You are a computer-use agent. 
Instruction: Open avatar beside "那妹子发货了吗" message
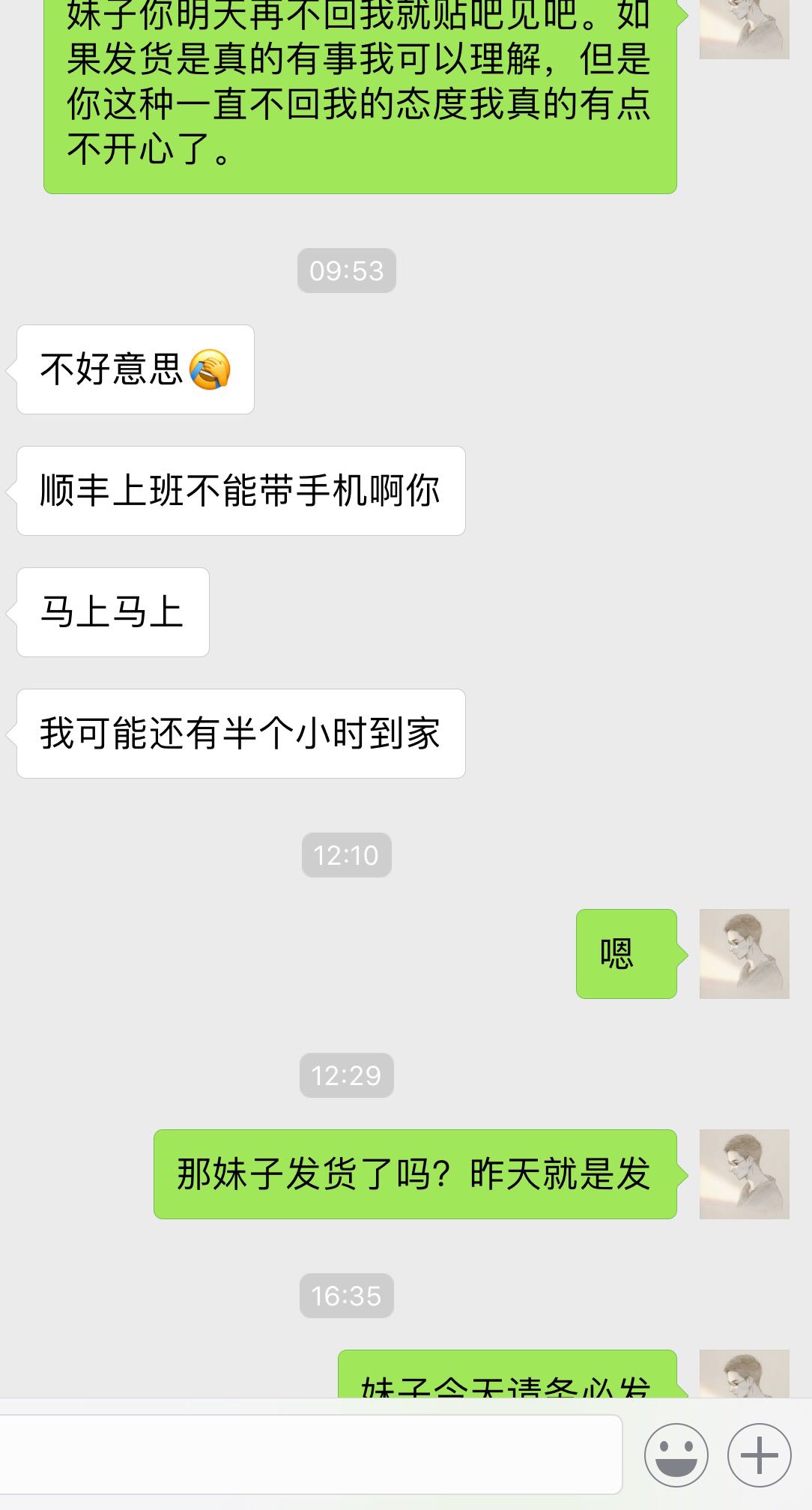(744, 1174)
